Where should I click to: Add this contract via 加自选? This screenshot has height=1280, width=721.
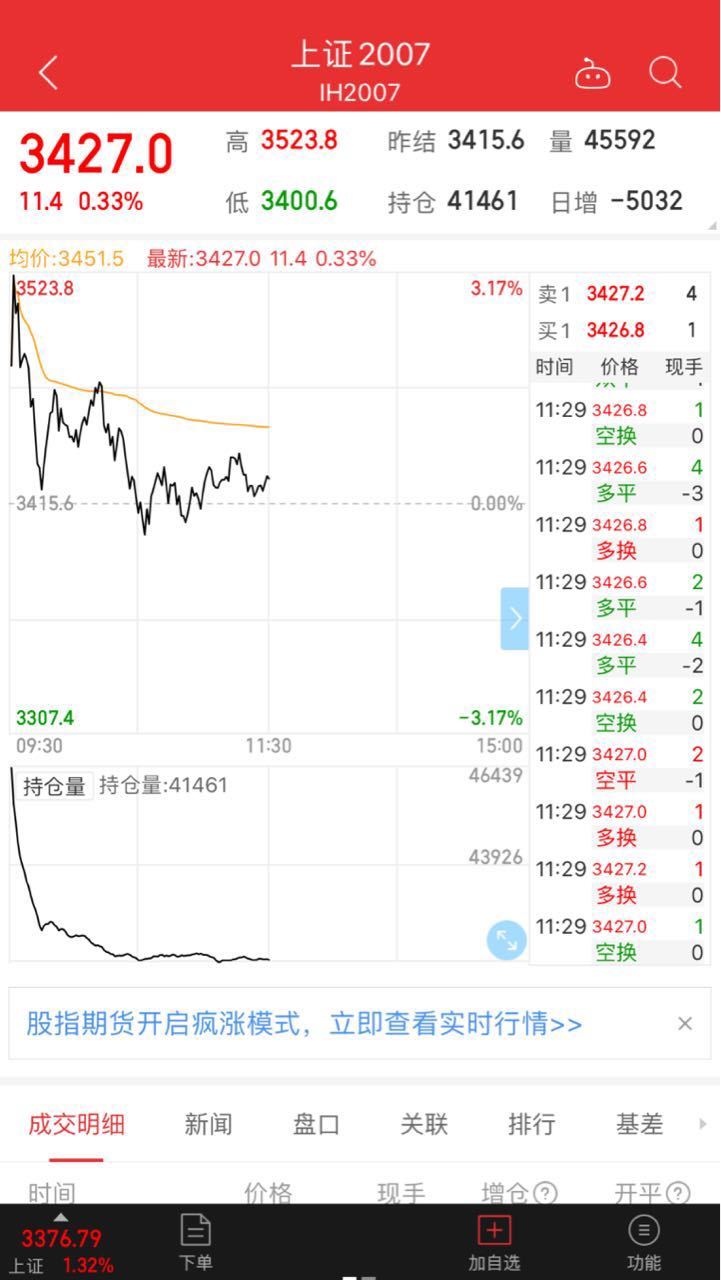pyautogui.click(x=494, y=1242)
